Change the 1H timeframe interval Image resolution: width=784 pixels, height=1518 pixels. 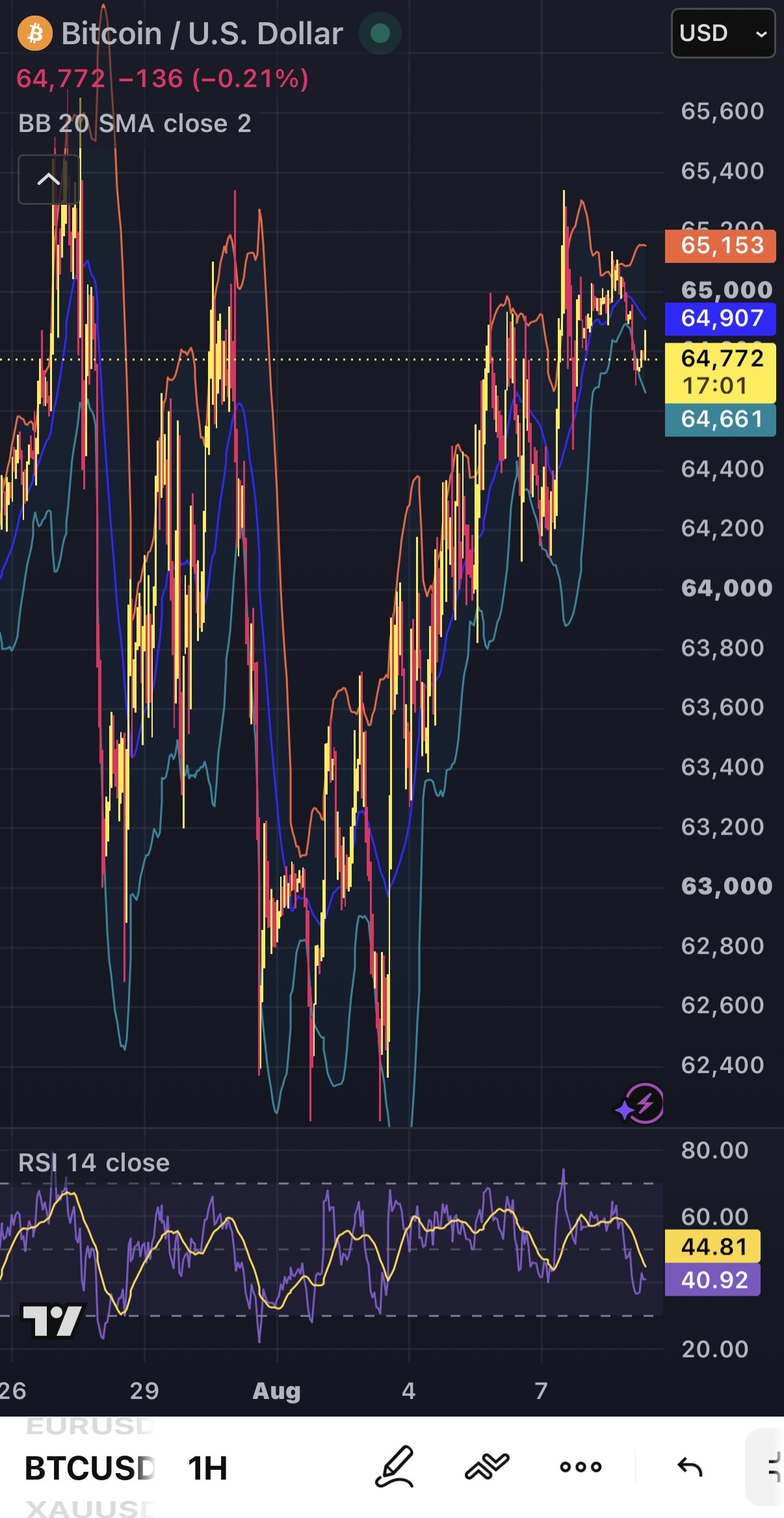pyautogui.click(x=207, y=1468)
